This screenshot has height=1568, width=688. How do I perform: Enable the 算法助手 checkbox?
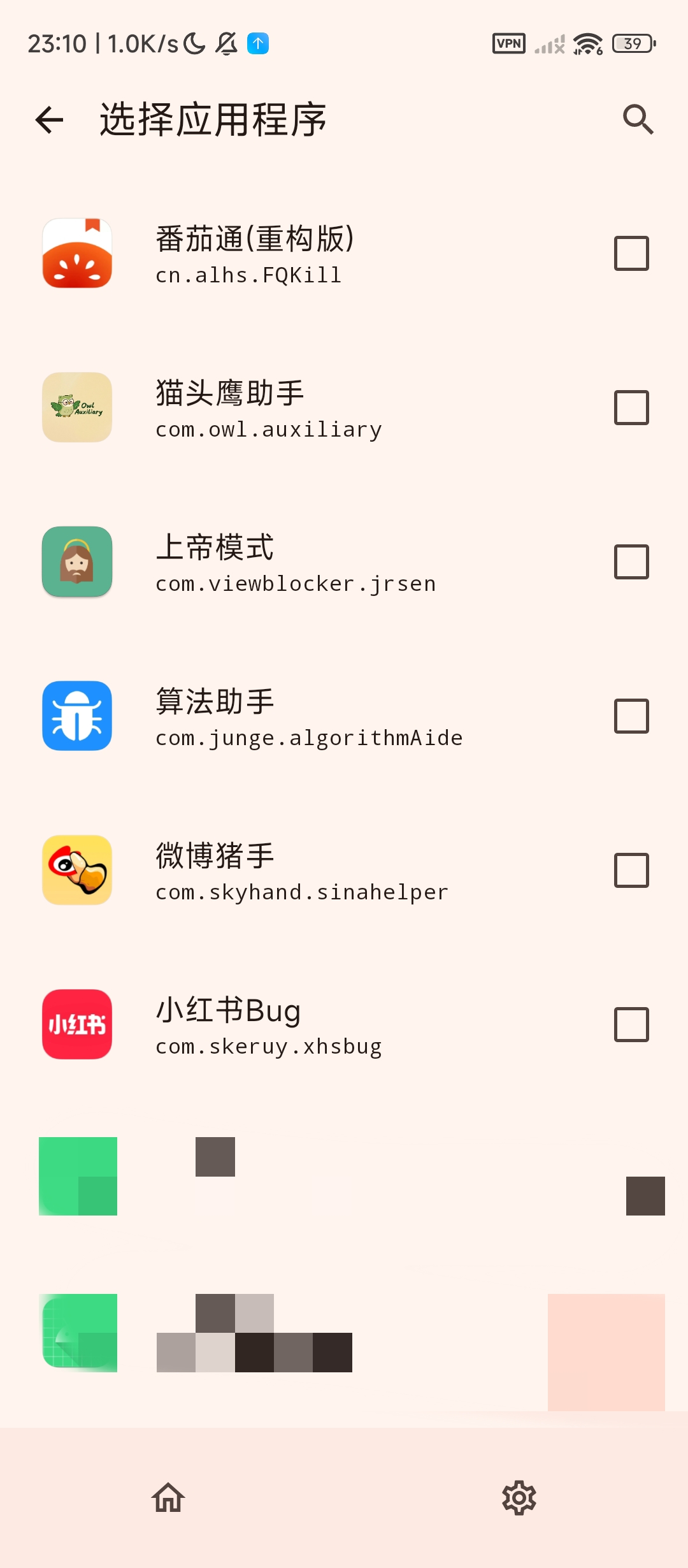coord(631,716)
